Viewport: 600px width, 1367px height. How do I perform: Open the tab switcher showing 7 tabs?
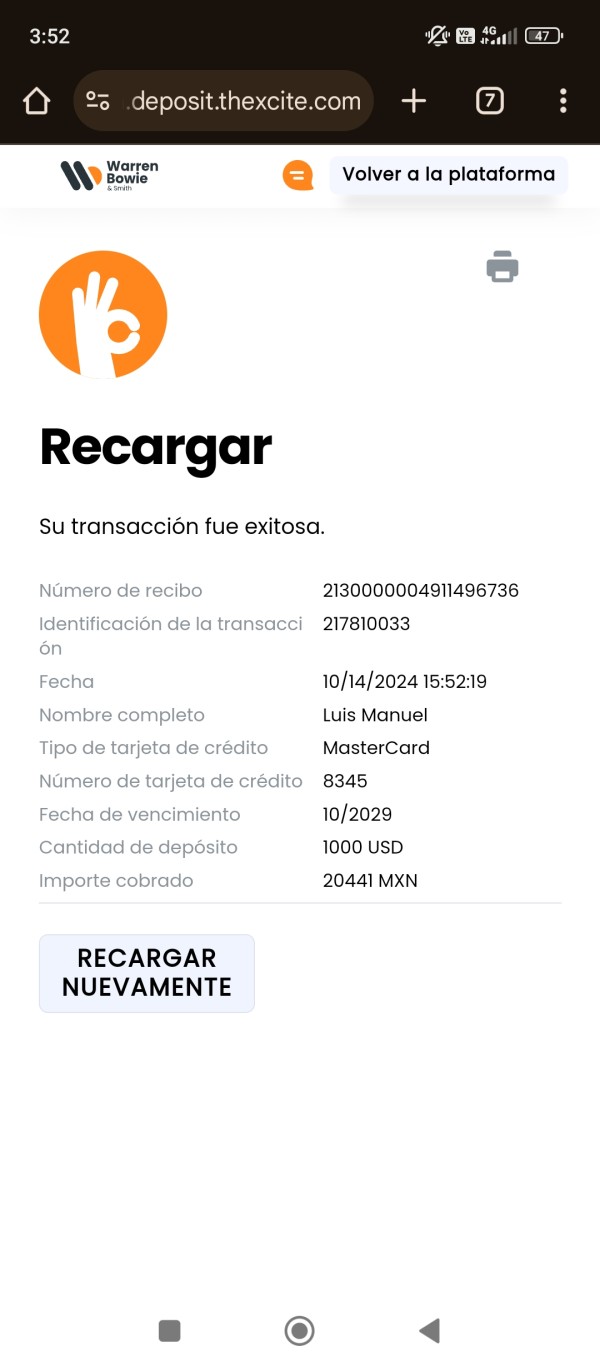click(489, 101)
